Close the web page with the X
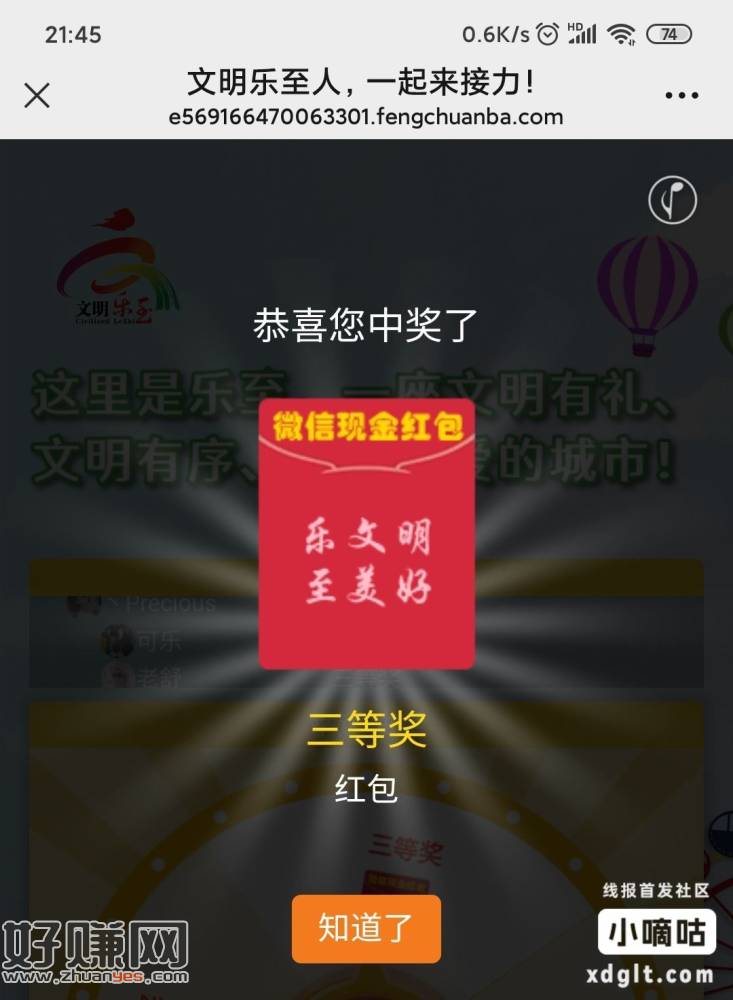This screenshot has height=1000, width=733. tap(37, 96)
